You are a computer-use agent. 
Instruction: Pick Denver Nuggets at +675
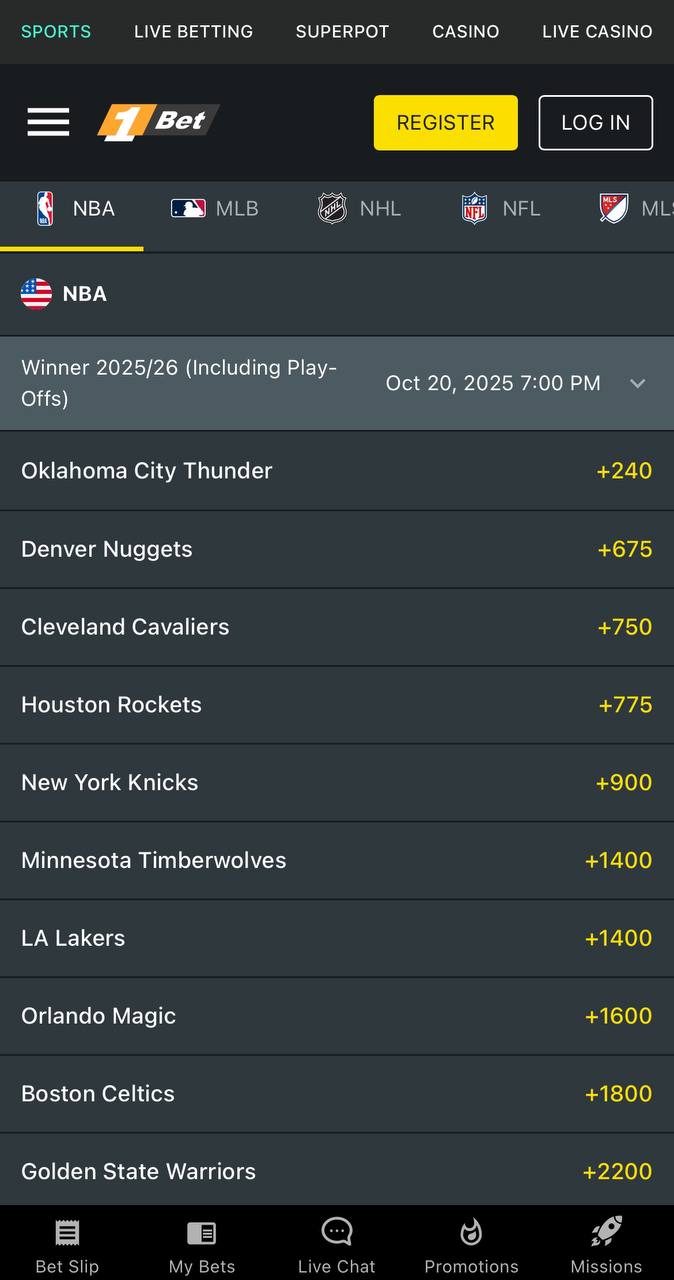[337, 549]
